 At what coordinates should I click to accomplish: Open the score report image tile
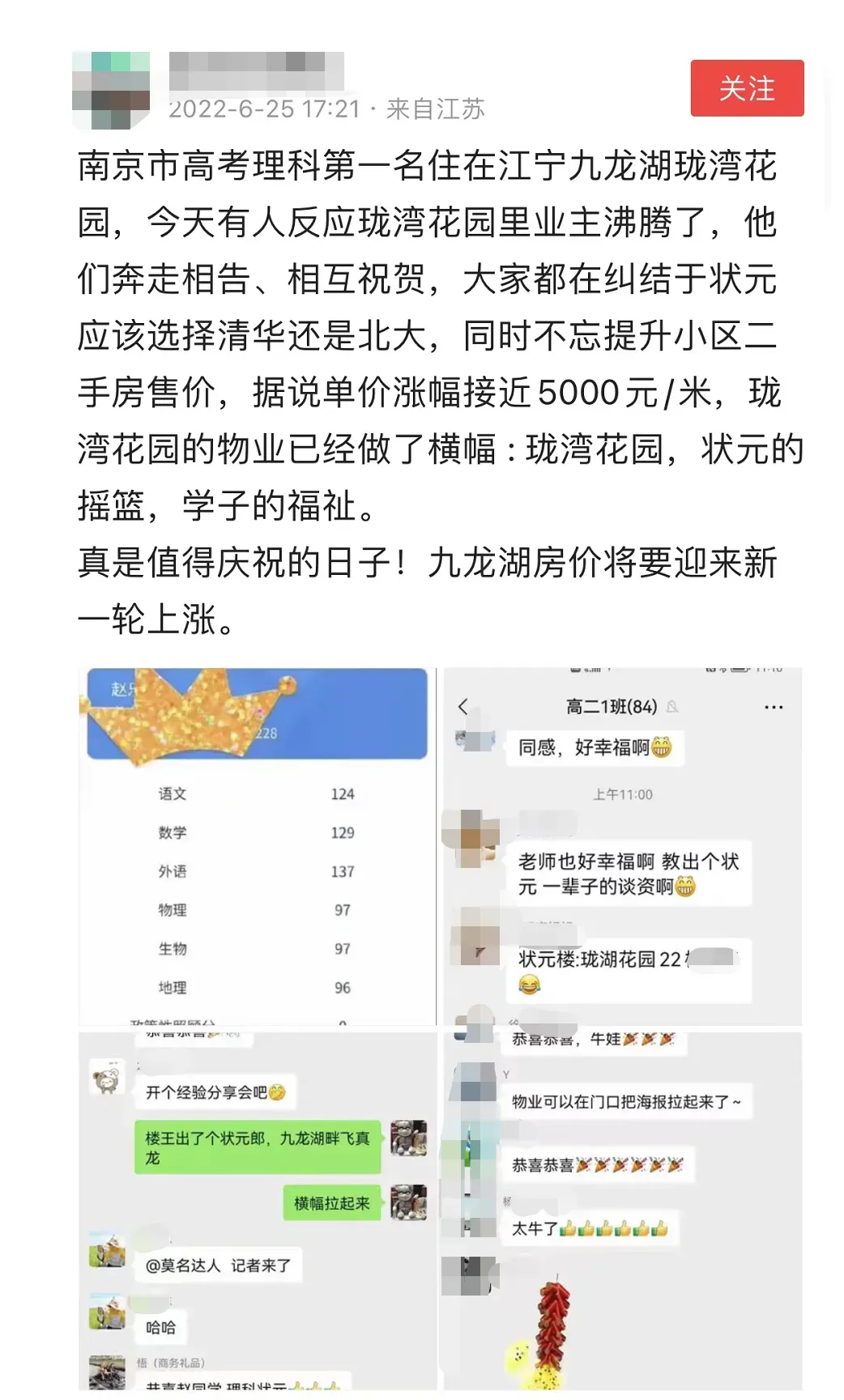click(x=258, y=846)
